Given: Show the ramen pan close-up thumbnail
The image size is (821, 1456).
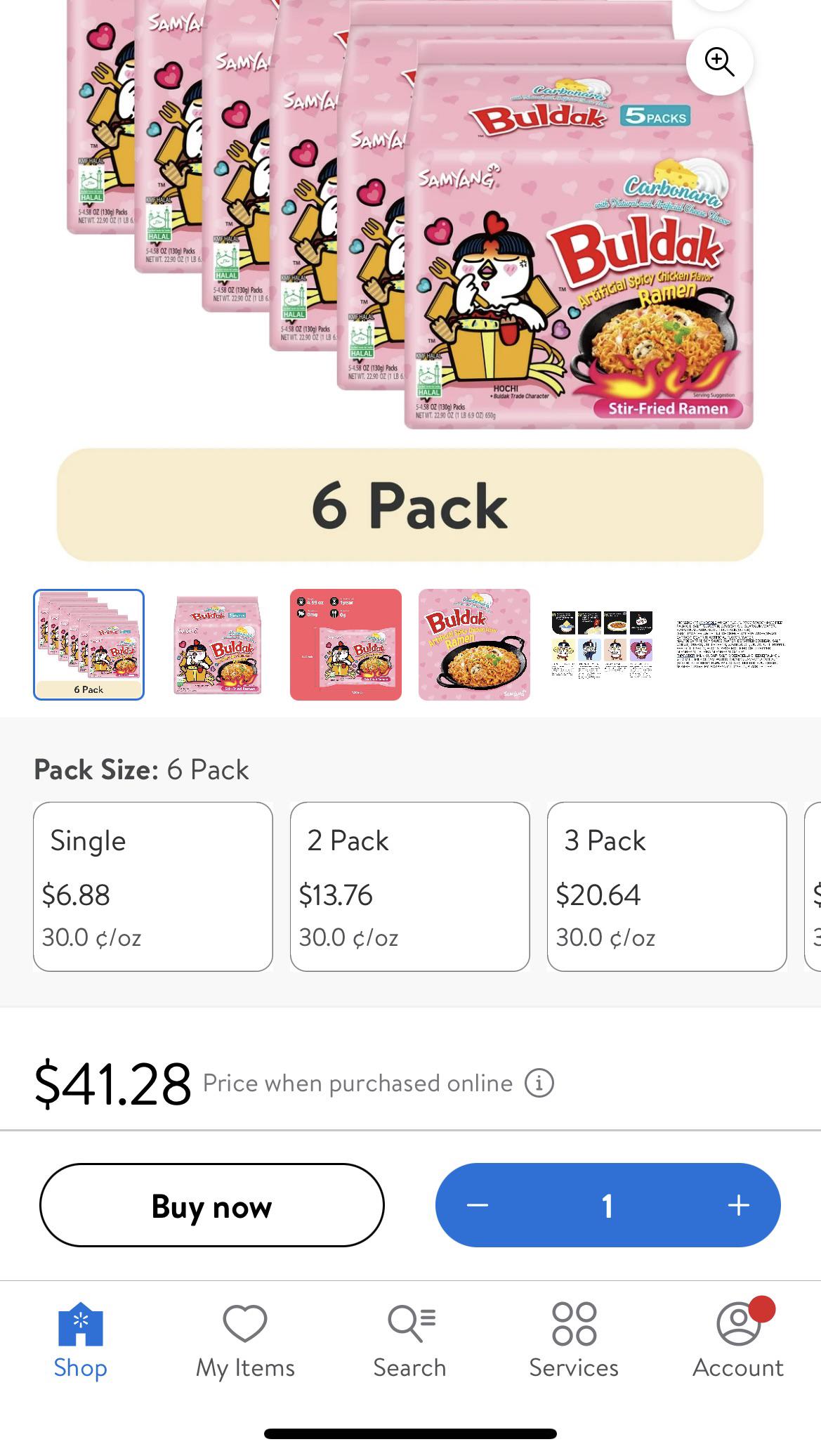Looking at the screenshot, I should click(474, 644).
